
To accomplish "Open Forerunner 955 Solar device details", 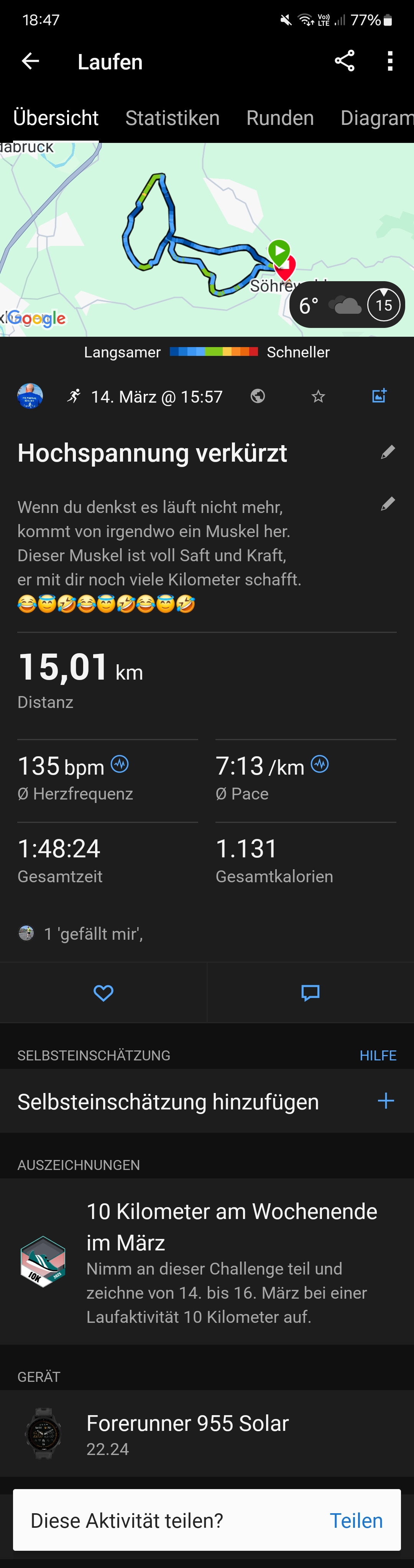I will pos(207,1434).
